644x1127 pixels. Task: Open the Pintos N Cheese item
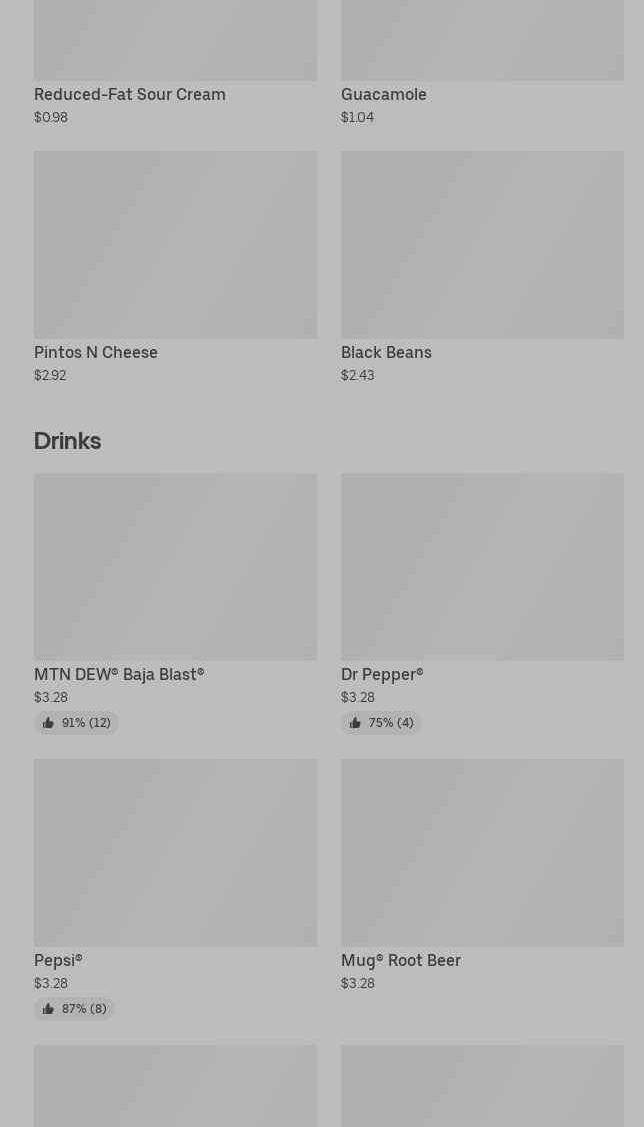point(175,267)
